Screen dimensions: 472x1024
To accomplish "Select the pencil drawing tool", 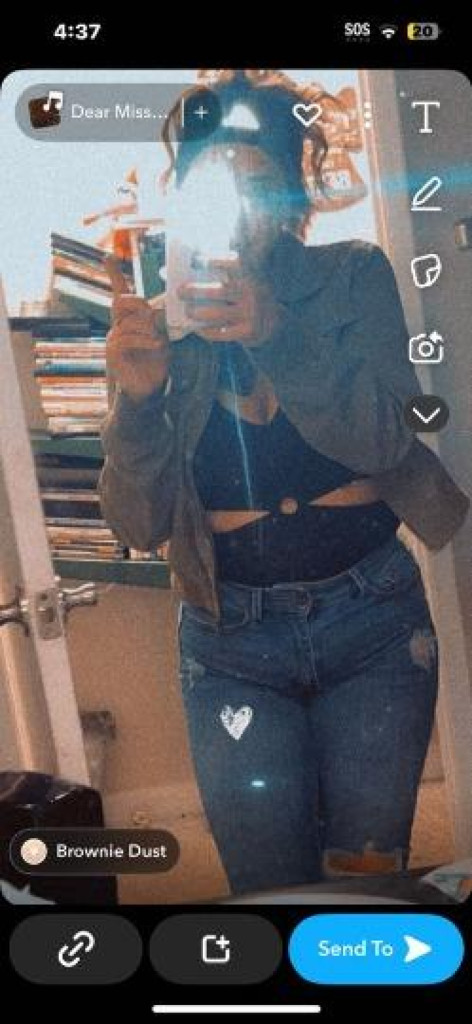I will tap(426, 194).
